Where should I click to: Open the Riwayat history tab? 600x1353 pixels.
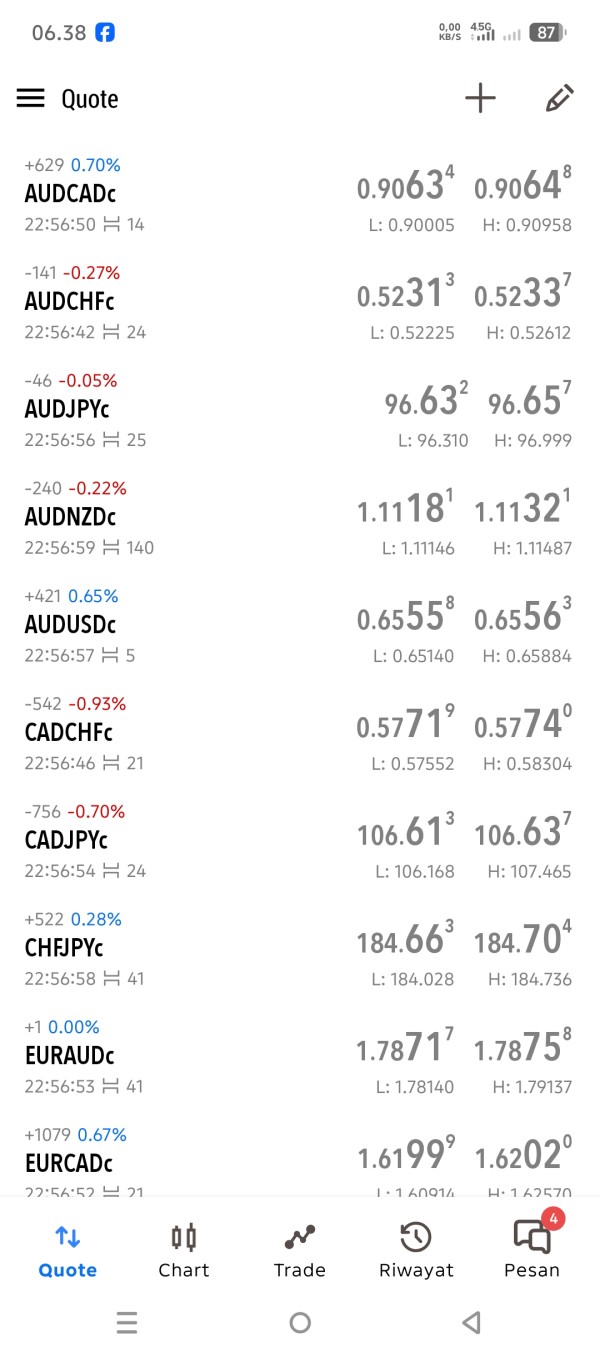(x=416, y=1251)
